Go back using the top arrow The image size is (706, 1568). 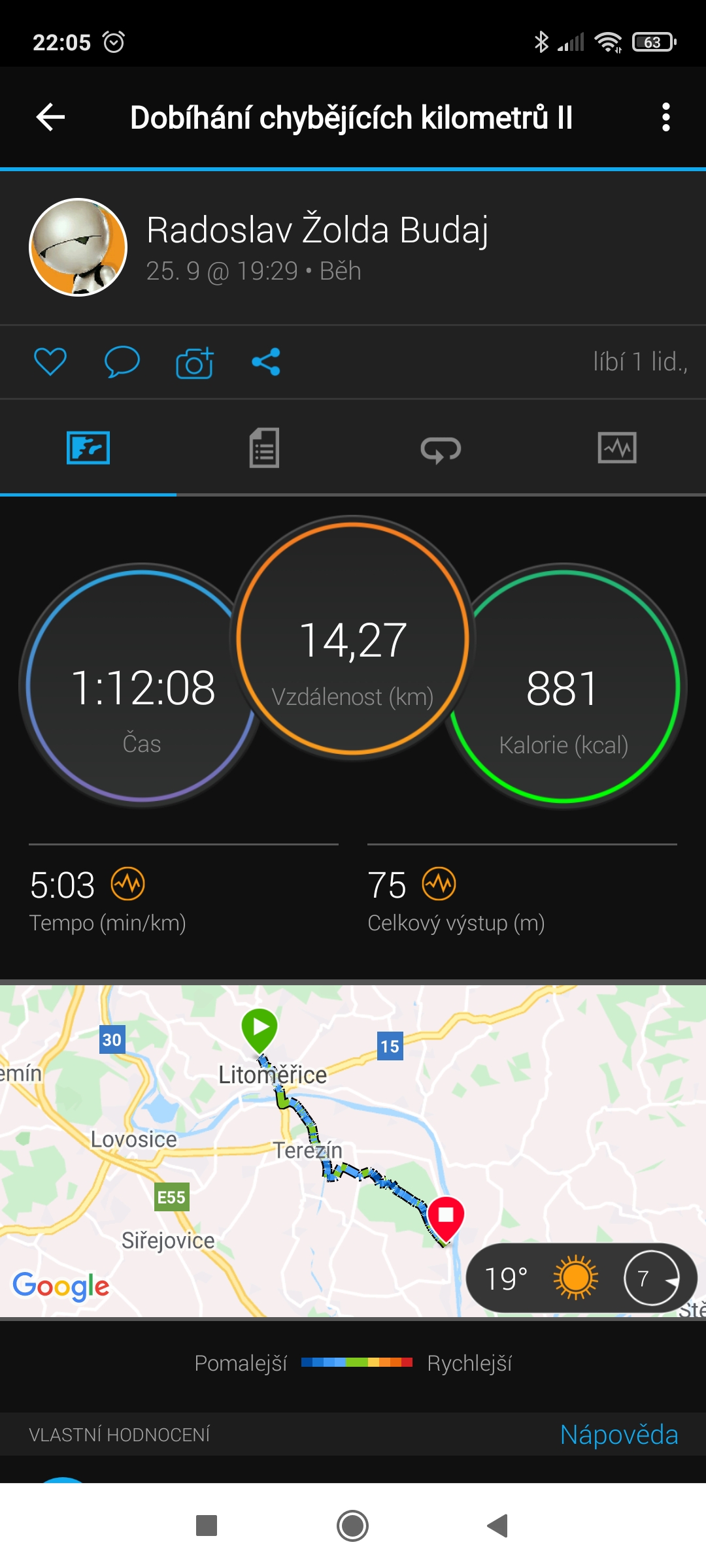[50, 118]
